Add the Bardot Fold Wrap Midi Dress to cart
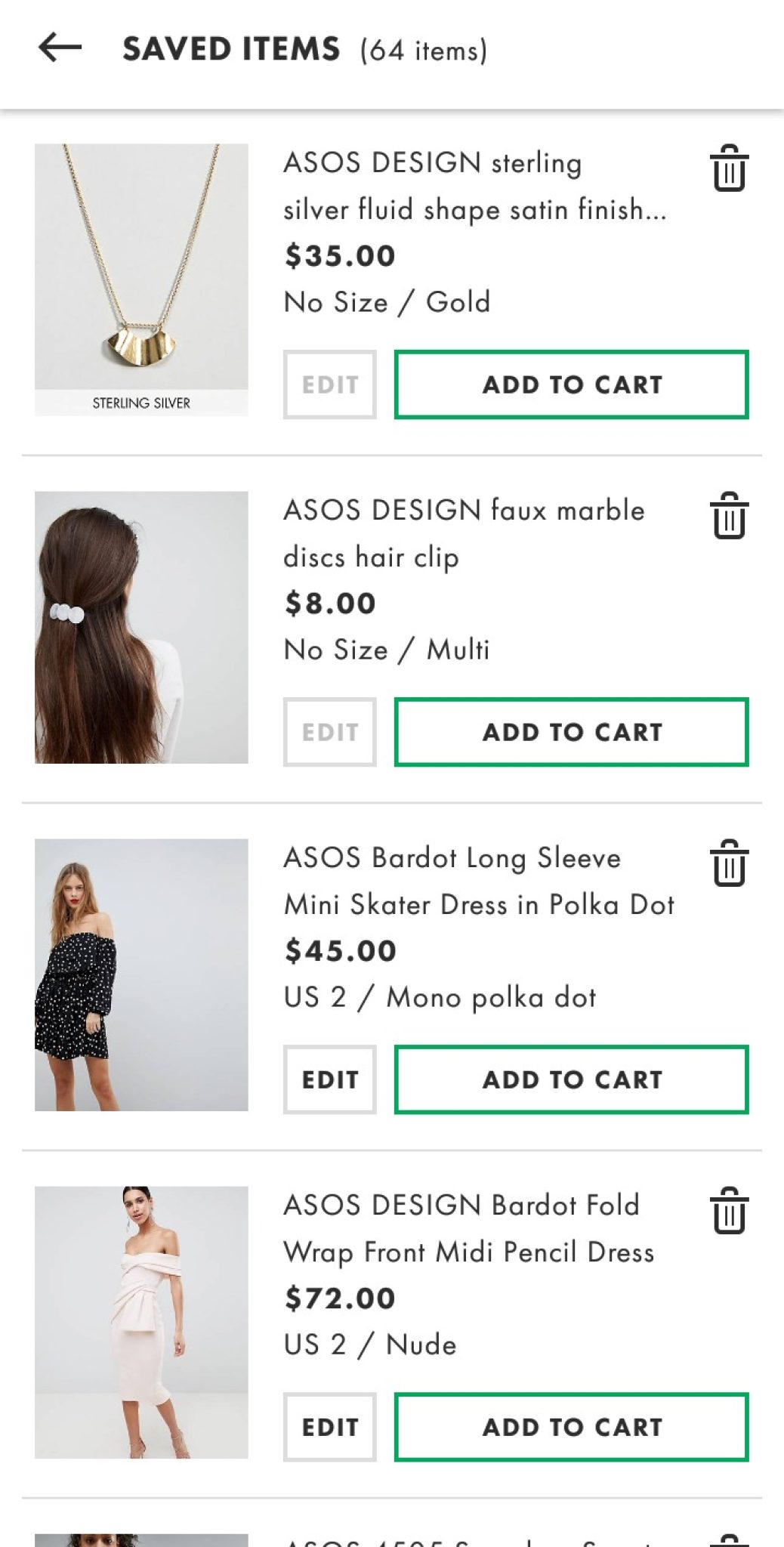This screenshot has width=784, height=1547. click(571, 1427)
